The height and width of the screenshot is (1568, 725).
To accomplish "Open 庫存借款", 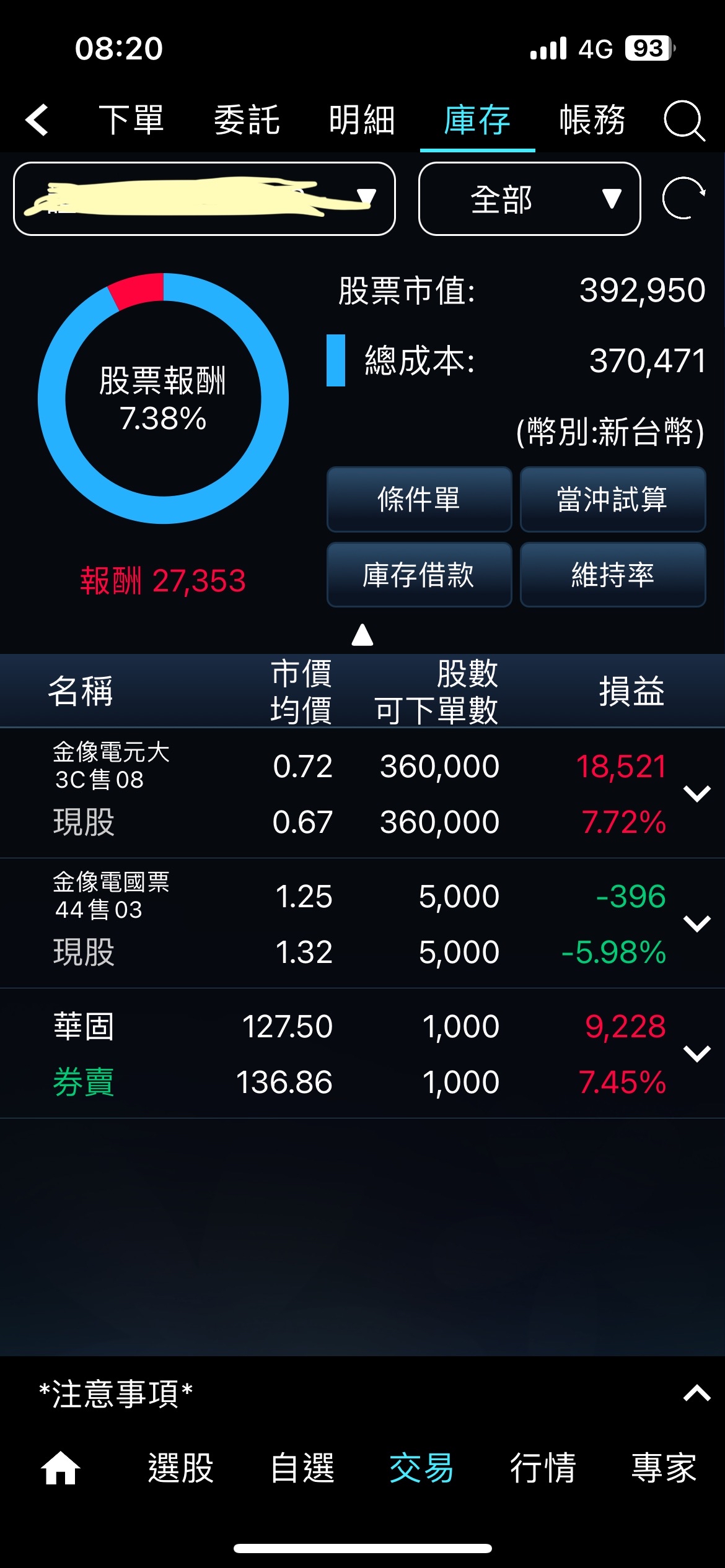I will click(x=420, y=575).
